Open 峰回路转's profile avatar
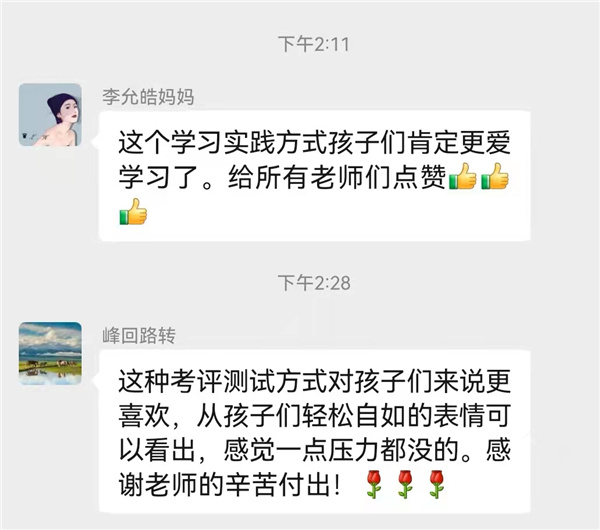The image size is (600, 530). coord(50,353)
